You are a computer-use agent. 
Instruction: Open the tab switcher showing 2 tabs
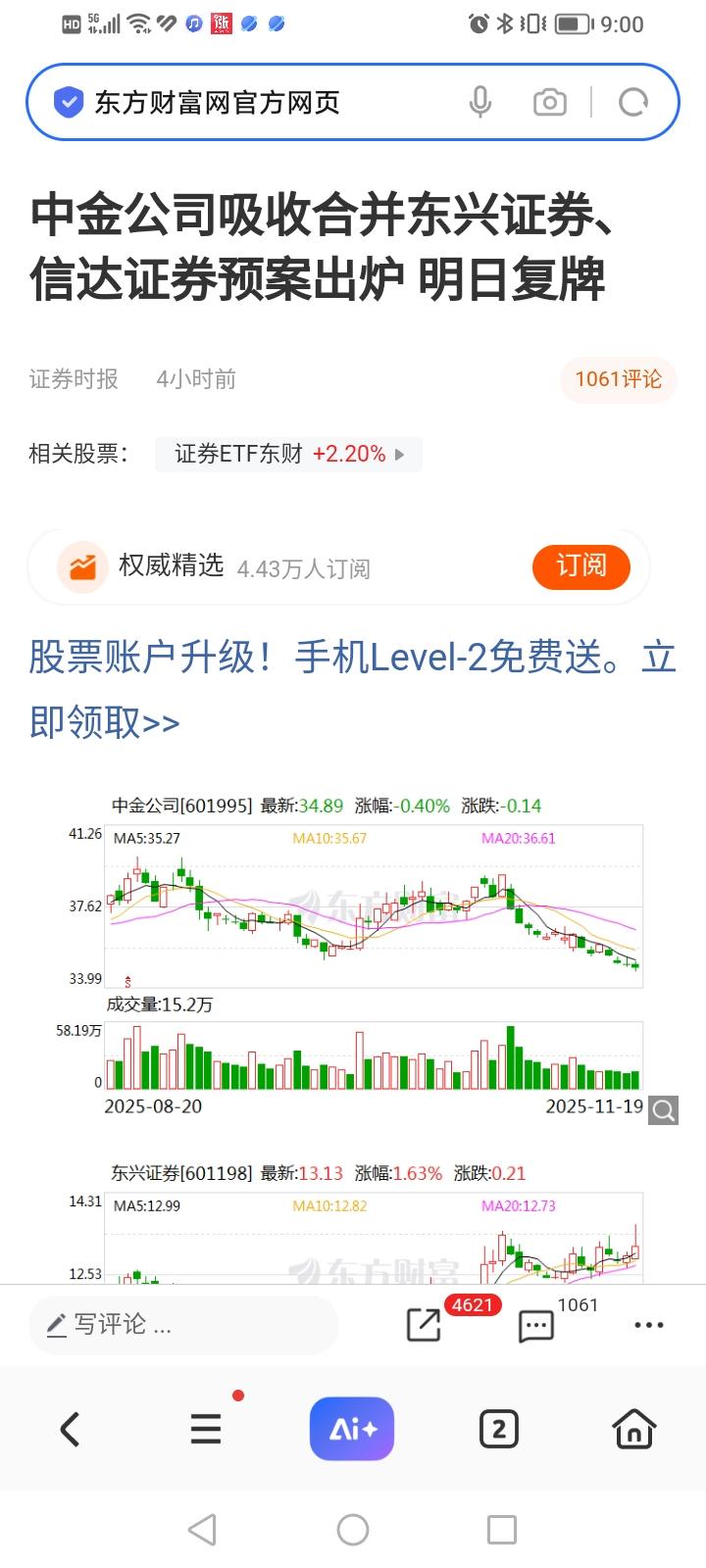click(x=499, y=1429)
